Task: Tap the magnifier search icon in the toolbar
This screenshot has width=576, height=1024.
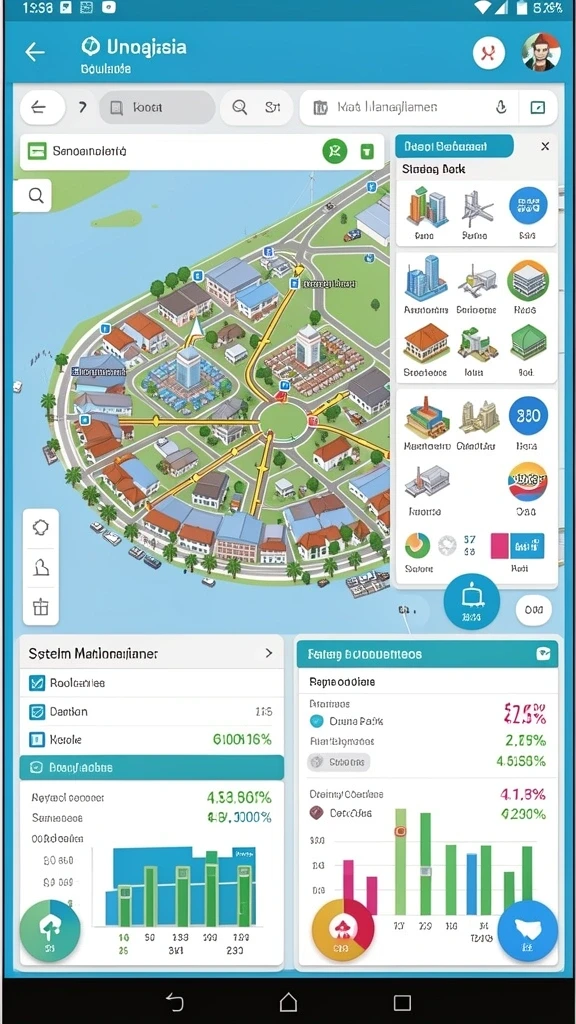Action: [240, 107]
